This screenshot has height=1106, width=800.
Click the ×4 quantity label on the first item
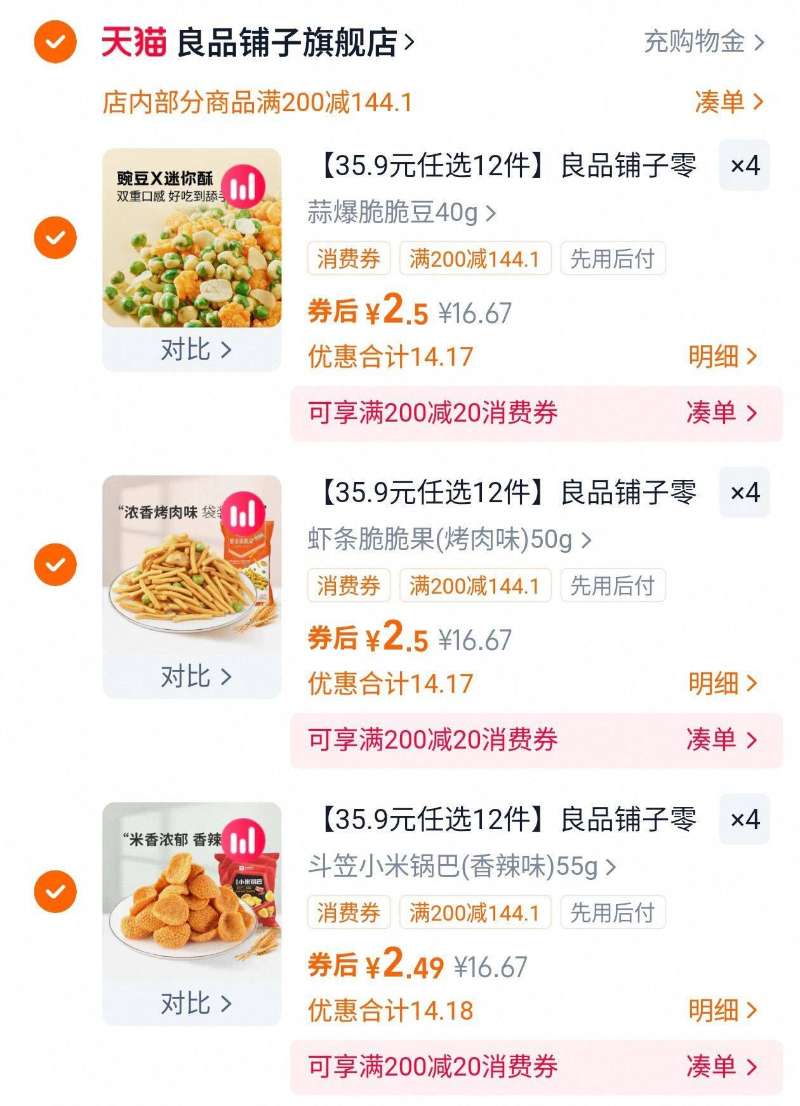745,167
